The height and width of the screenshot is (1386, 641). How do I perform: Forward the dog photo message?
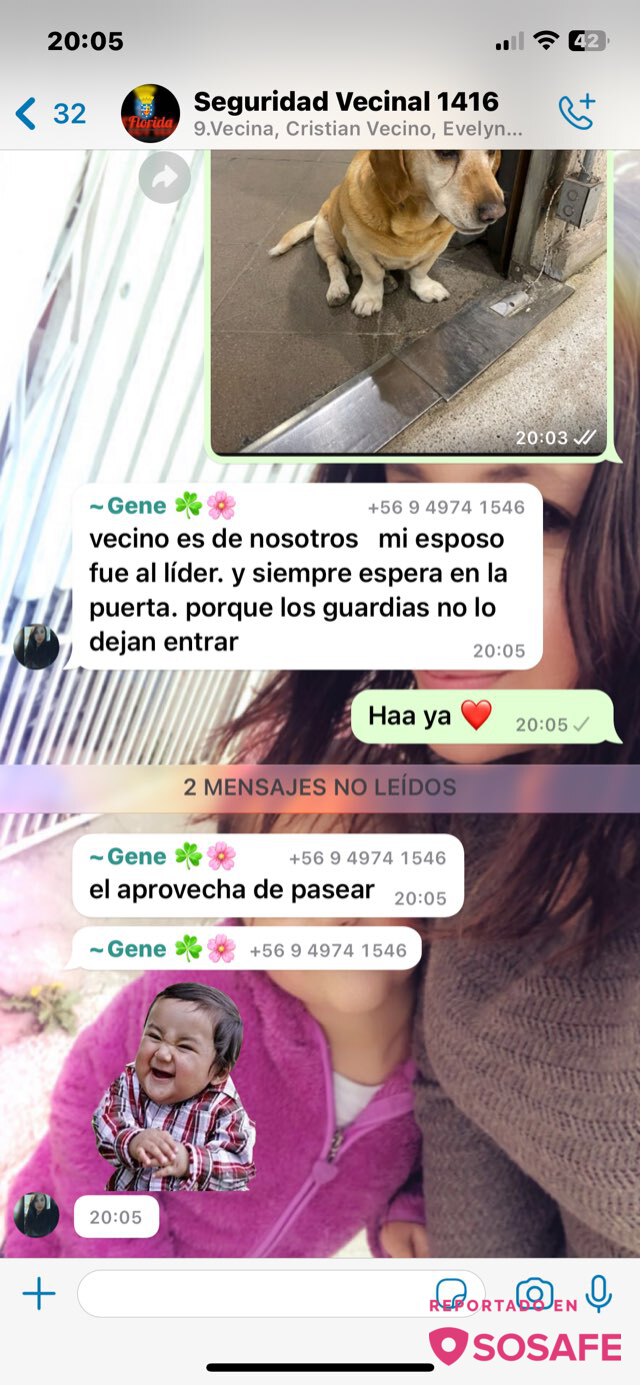point(164,178)
